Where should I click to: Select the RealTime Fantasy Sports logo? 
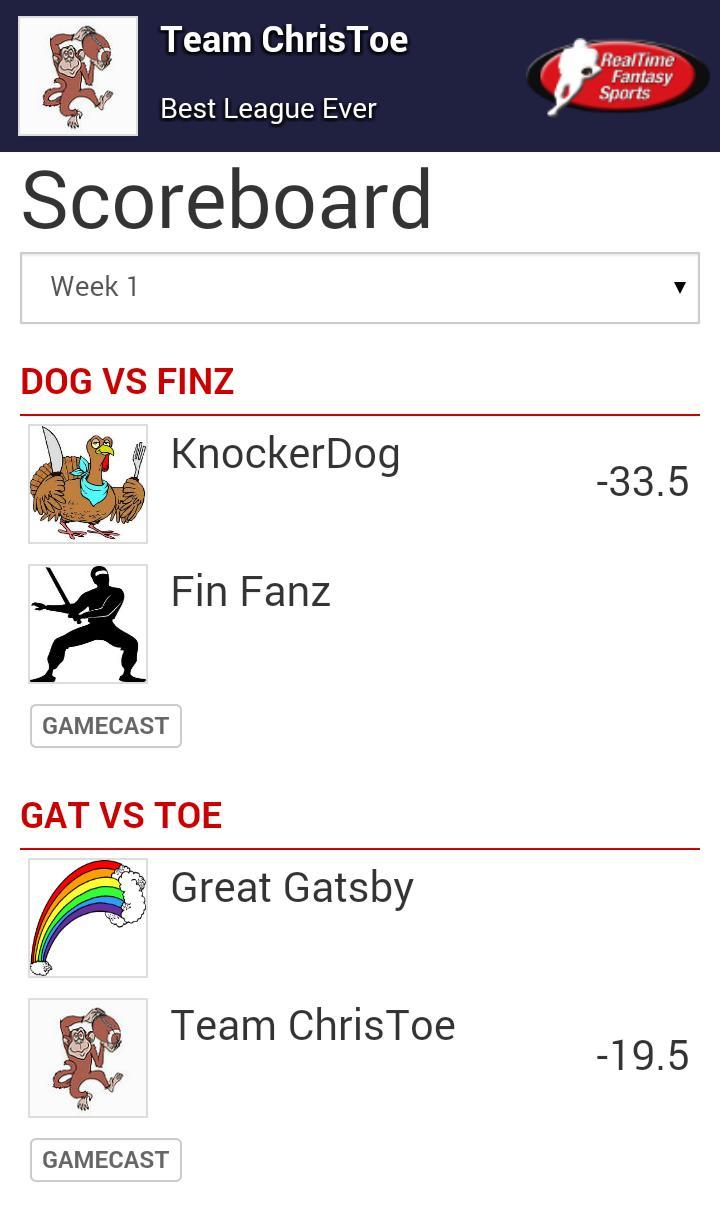tap(617, 75)
